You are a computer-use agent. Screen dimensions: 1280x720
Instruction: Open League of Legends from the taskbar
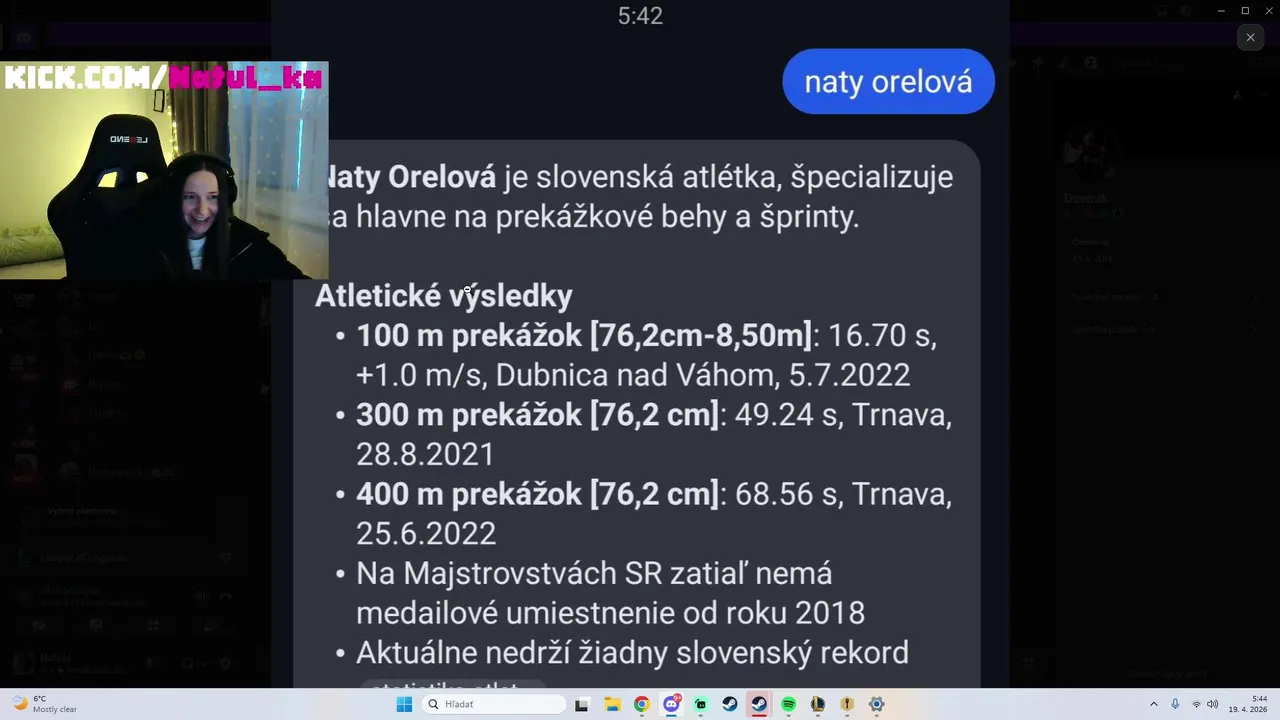tap(818, 704)
